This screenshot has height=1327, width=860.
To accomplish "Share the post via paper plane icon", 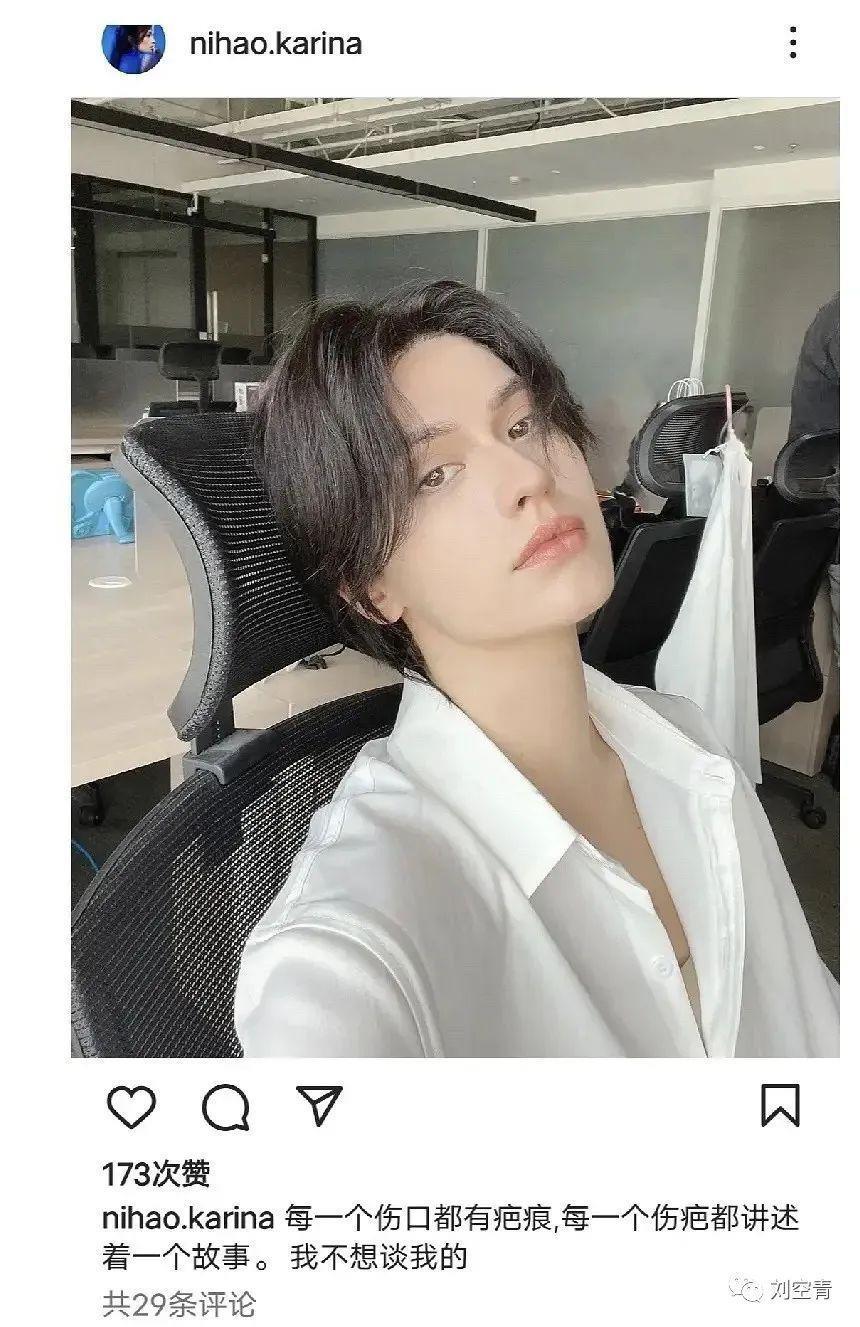I will 320,1106.
